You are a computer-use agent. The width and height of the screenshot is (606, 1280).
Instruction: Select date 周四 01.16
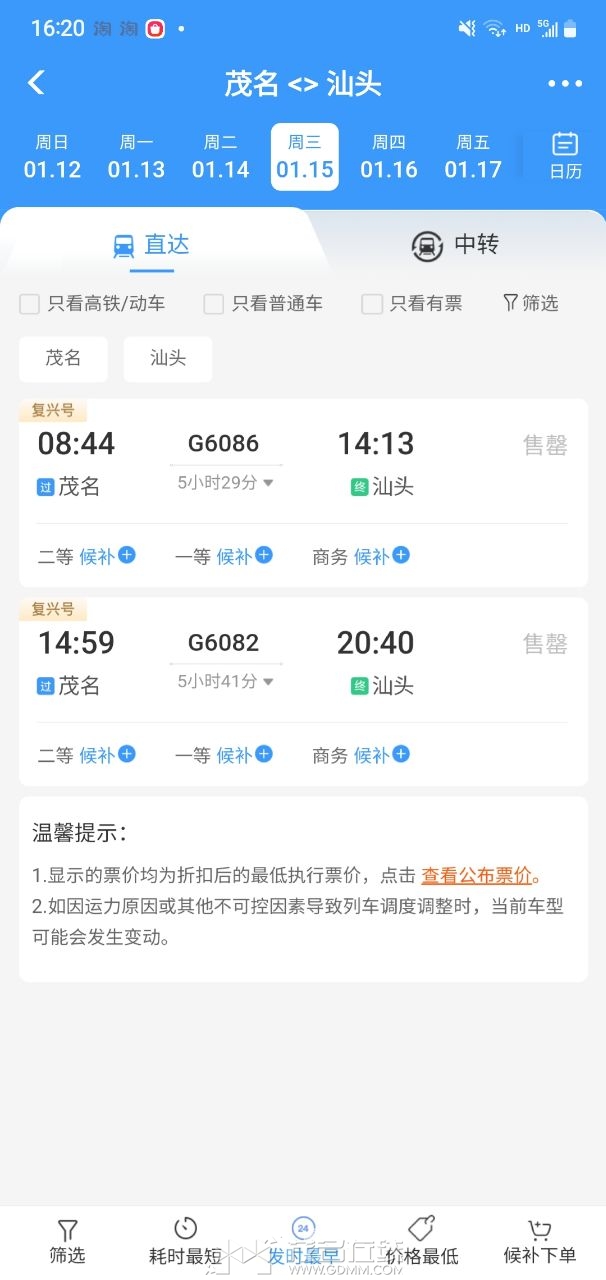click(x=388, y=157)
